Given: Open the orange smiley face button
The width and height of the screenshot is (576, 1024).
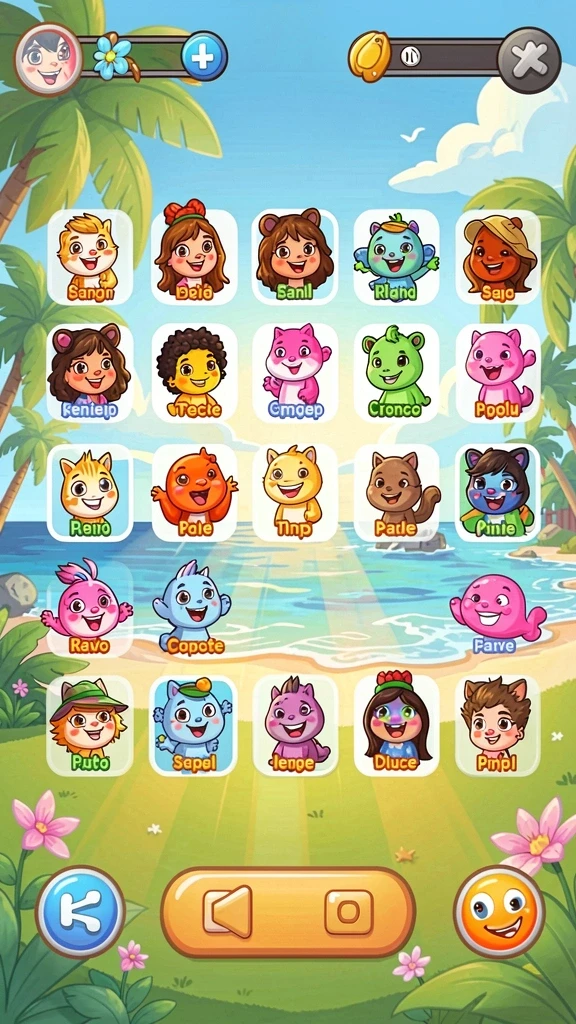Looking at the screenshot, I should click(499, 912).
